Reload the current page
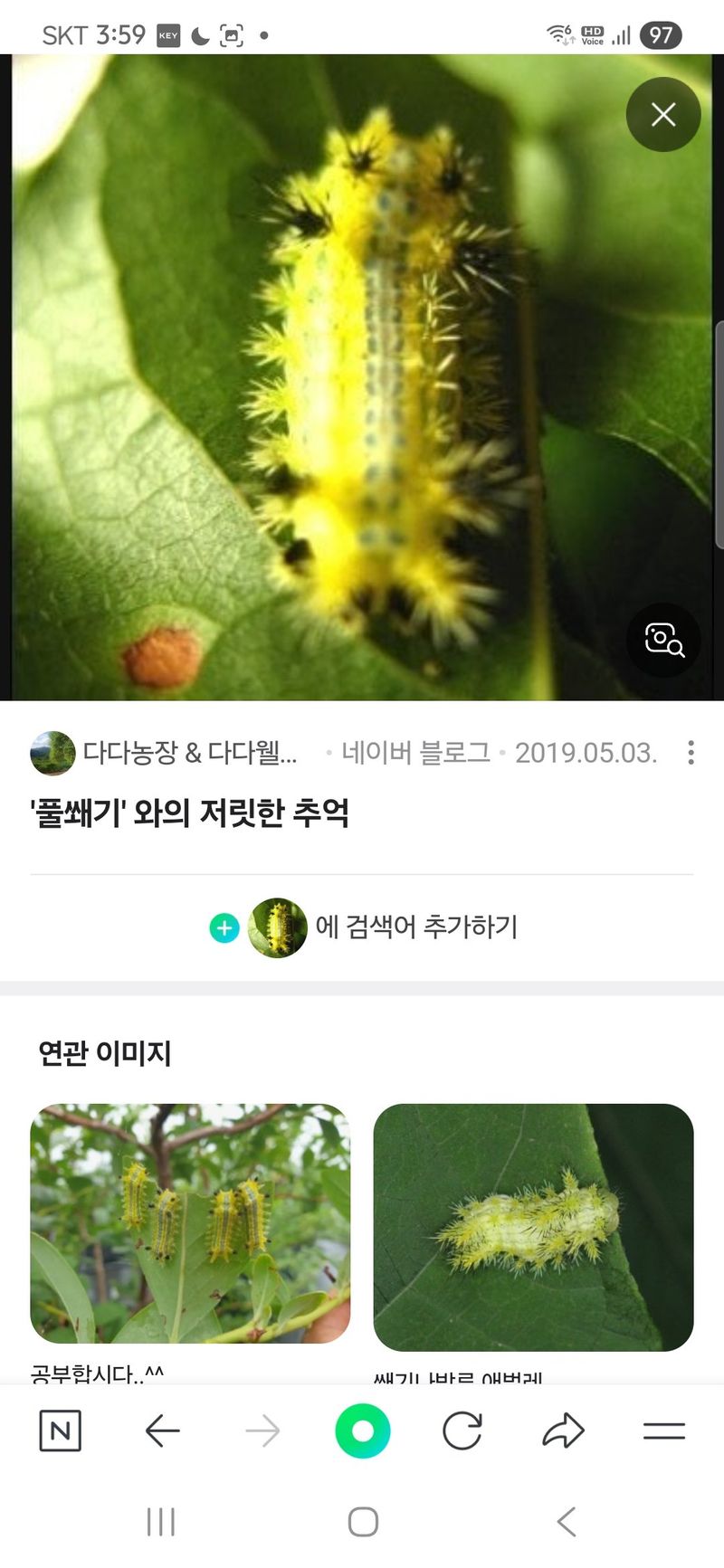The image size is (724, 1568). 462,1430
